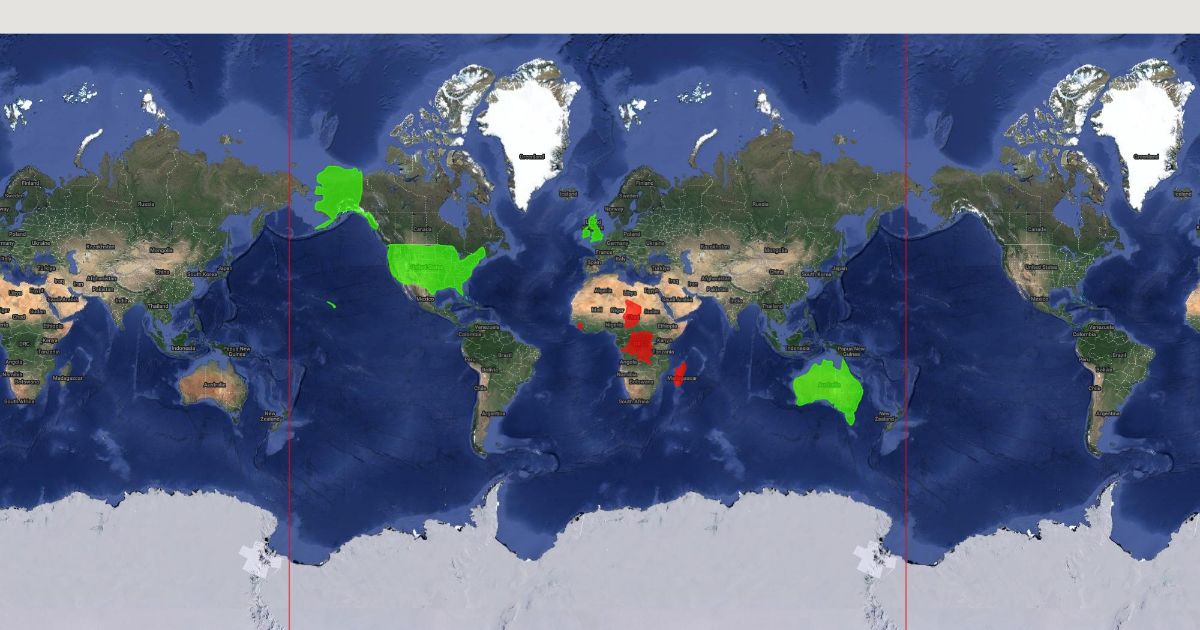The width and height of the screenshot is (1200, 630).
Task: Tap the green Australia overlay
Action: coord(829,390)
